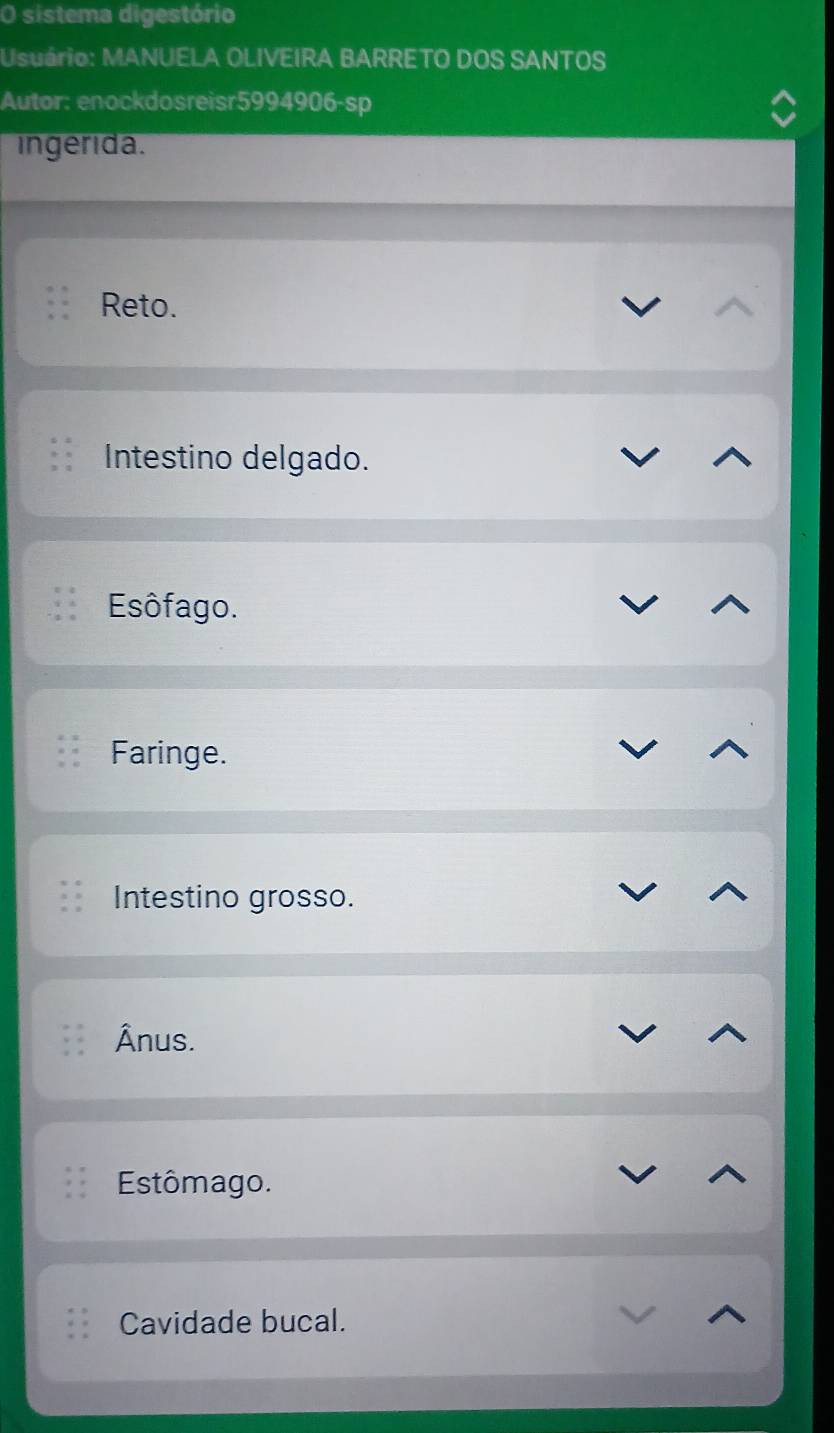Move Intestino delgado up one position

point(728,458)
